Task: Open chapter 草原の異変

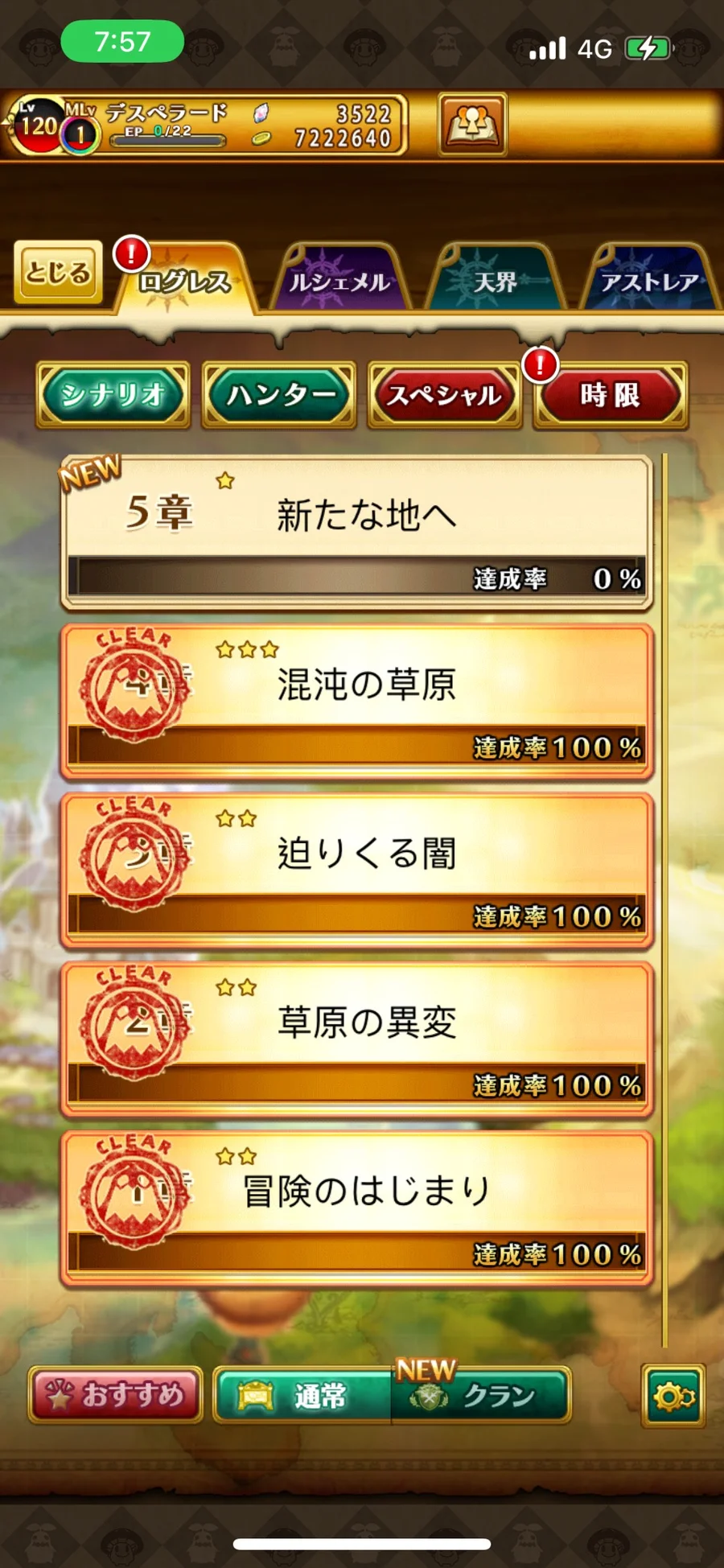Action: point(356,1039)
